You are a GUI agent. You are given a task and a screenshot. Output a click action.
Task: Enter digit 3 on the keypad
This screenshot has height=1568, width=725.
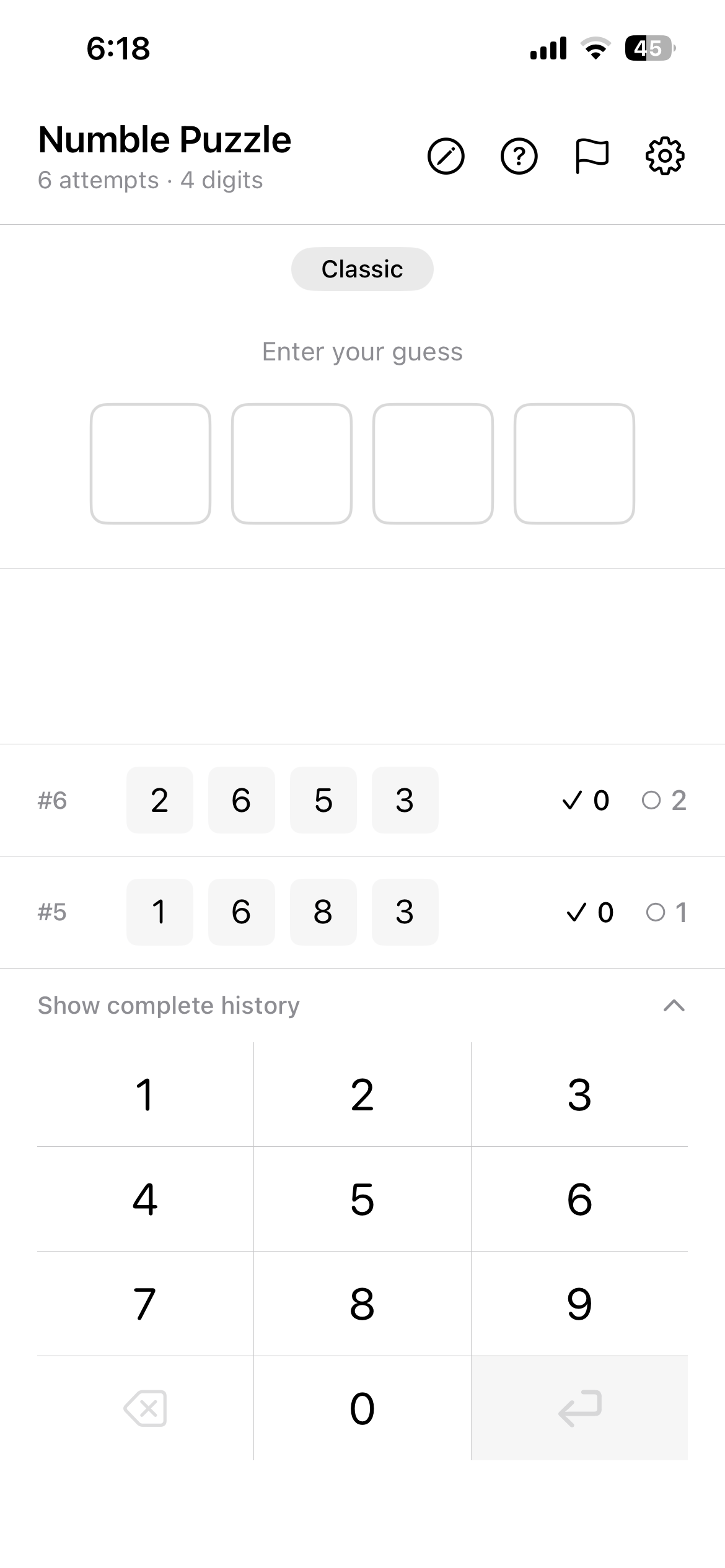coord(580,1095)
